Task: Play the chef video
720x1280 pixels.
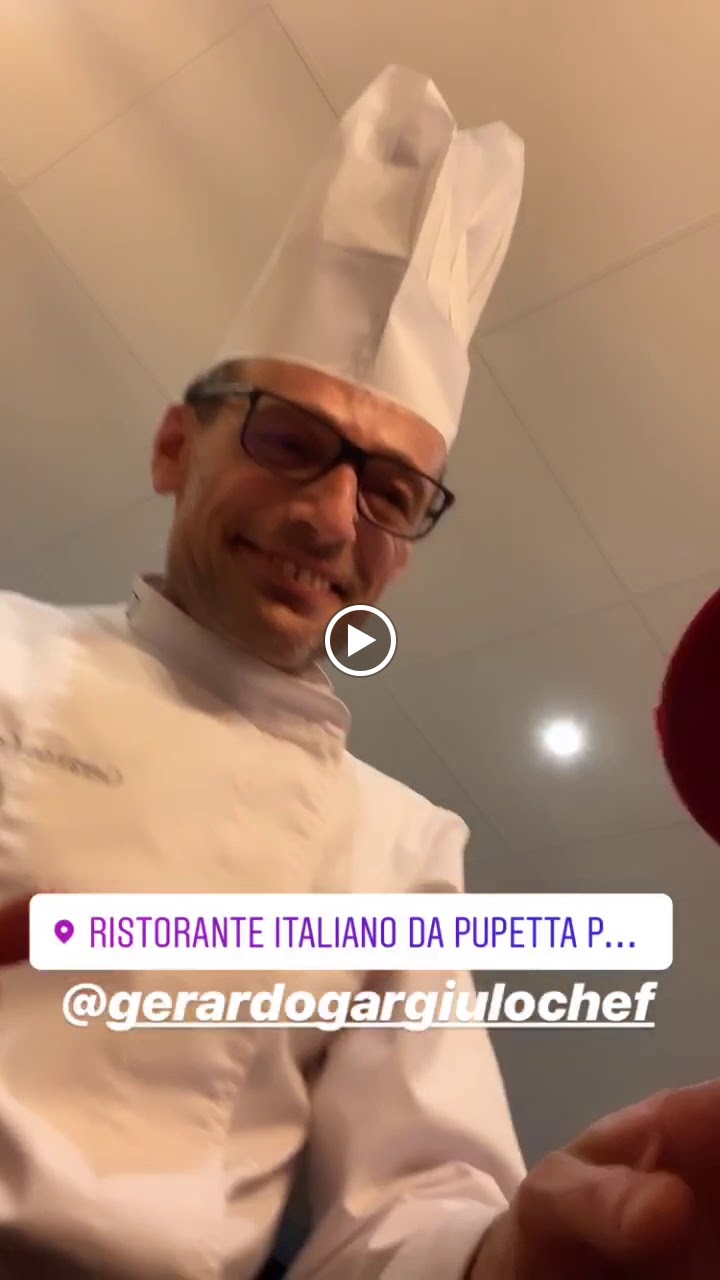Action: pyautogui.click(x=360, y=640)
